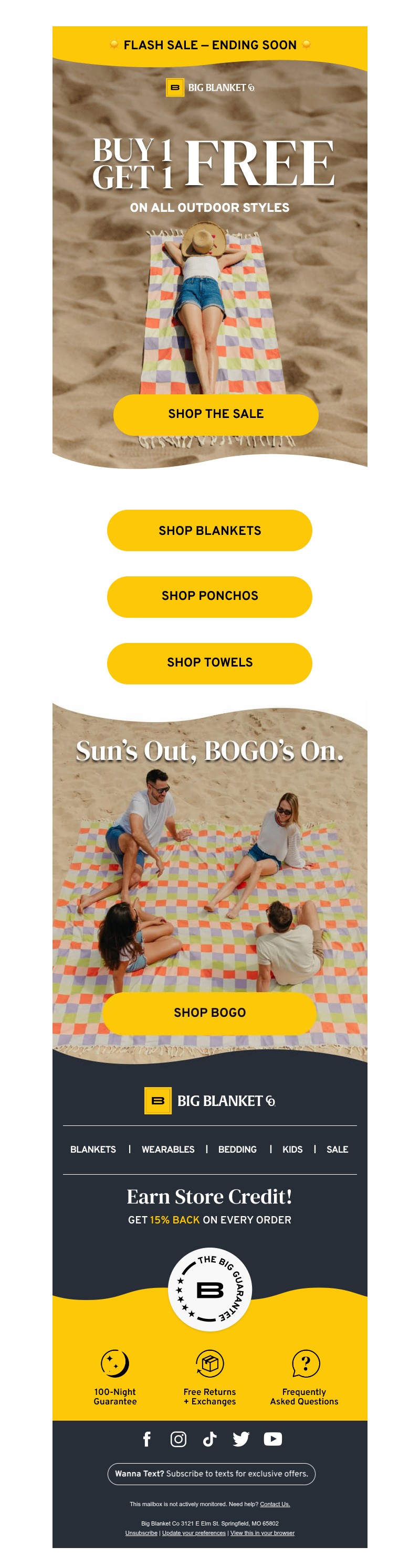This screenshot has height=1568, width=420.
Task: Visit the Sale category link
Action: coord(337,1149)
